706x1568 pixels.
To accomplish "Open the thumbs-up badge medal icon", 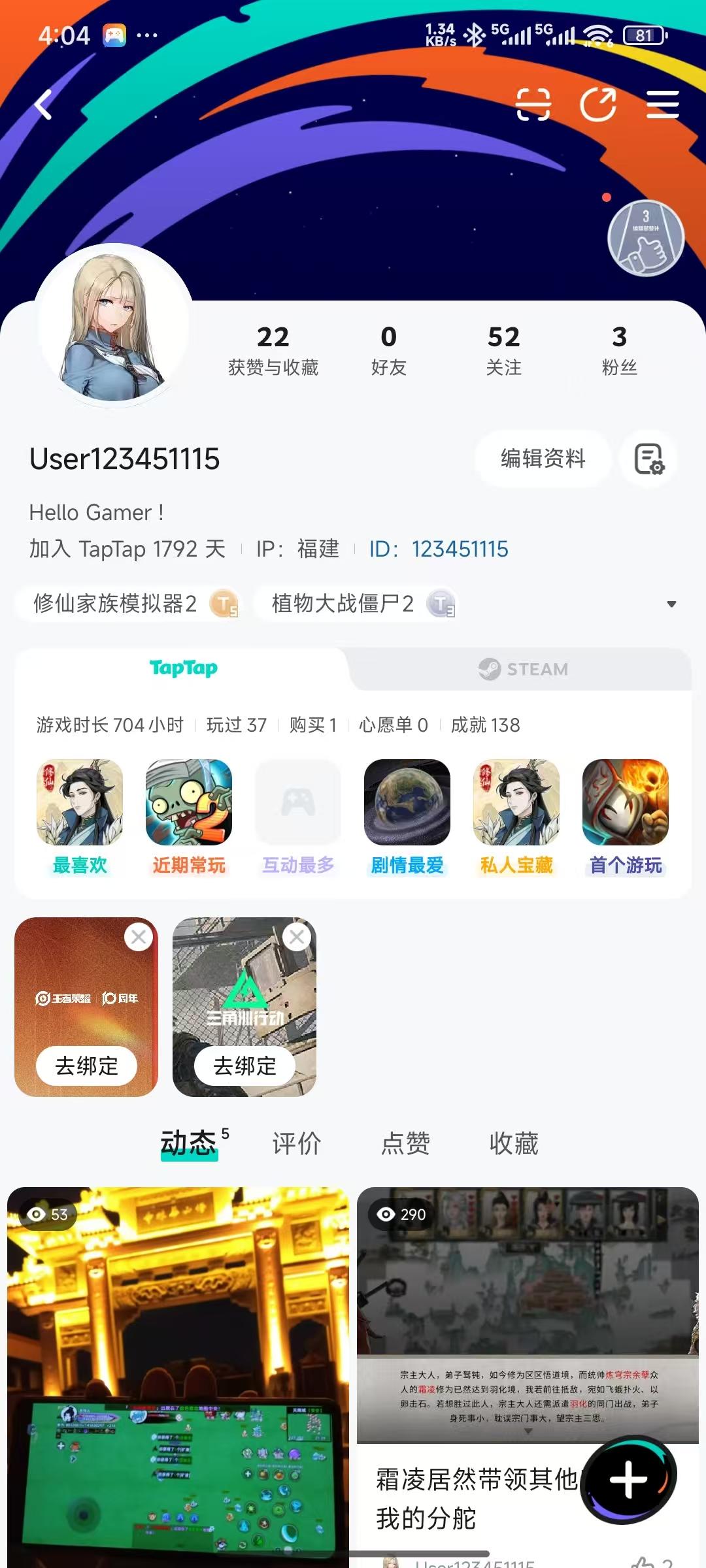I will pyautogui.click(x=646, y=238).
